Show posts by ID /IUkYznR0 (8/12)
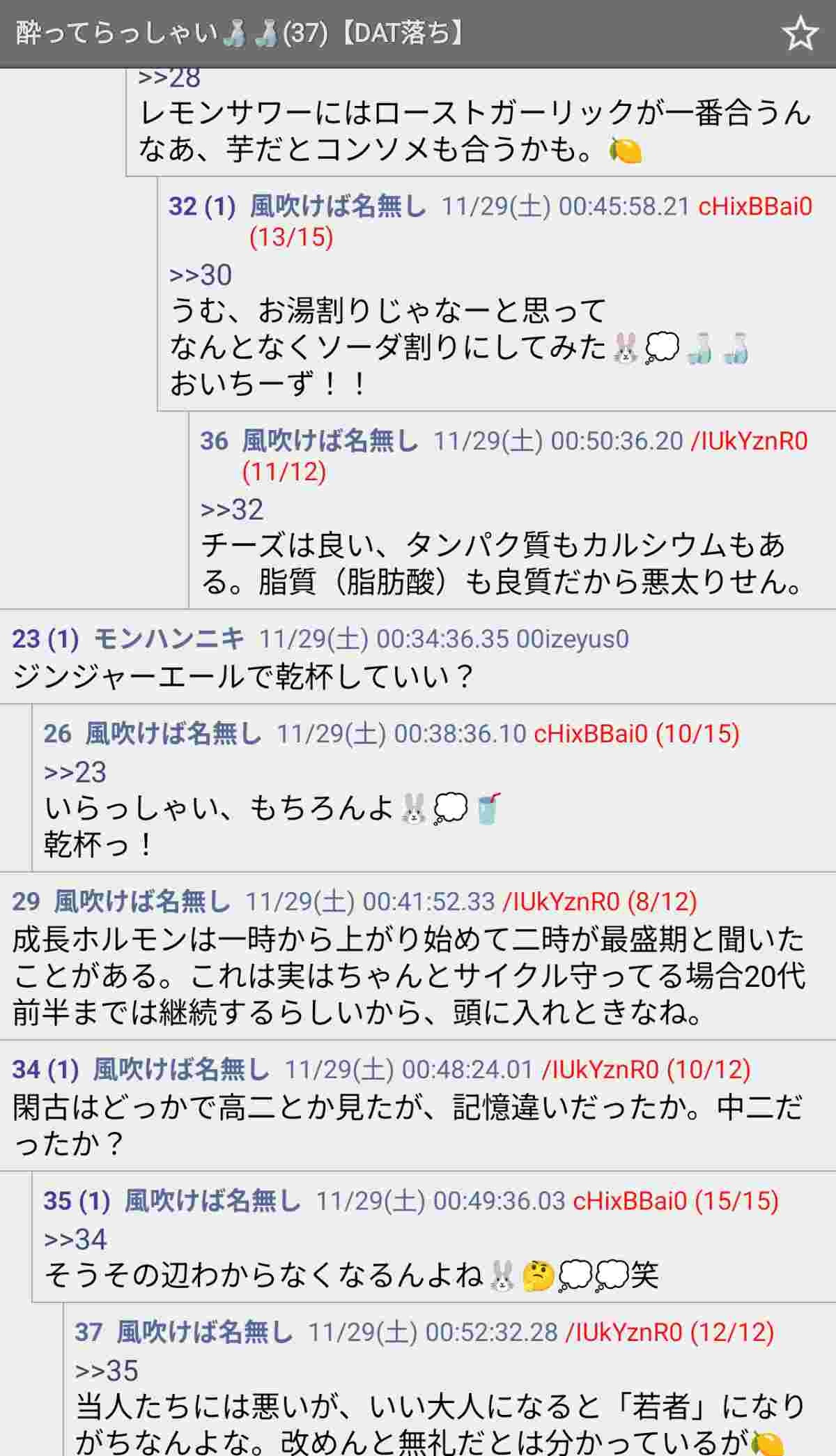The image size is (836, 1456). click(599, 902)
